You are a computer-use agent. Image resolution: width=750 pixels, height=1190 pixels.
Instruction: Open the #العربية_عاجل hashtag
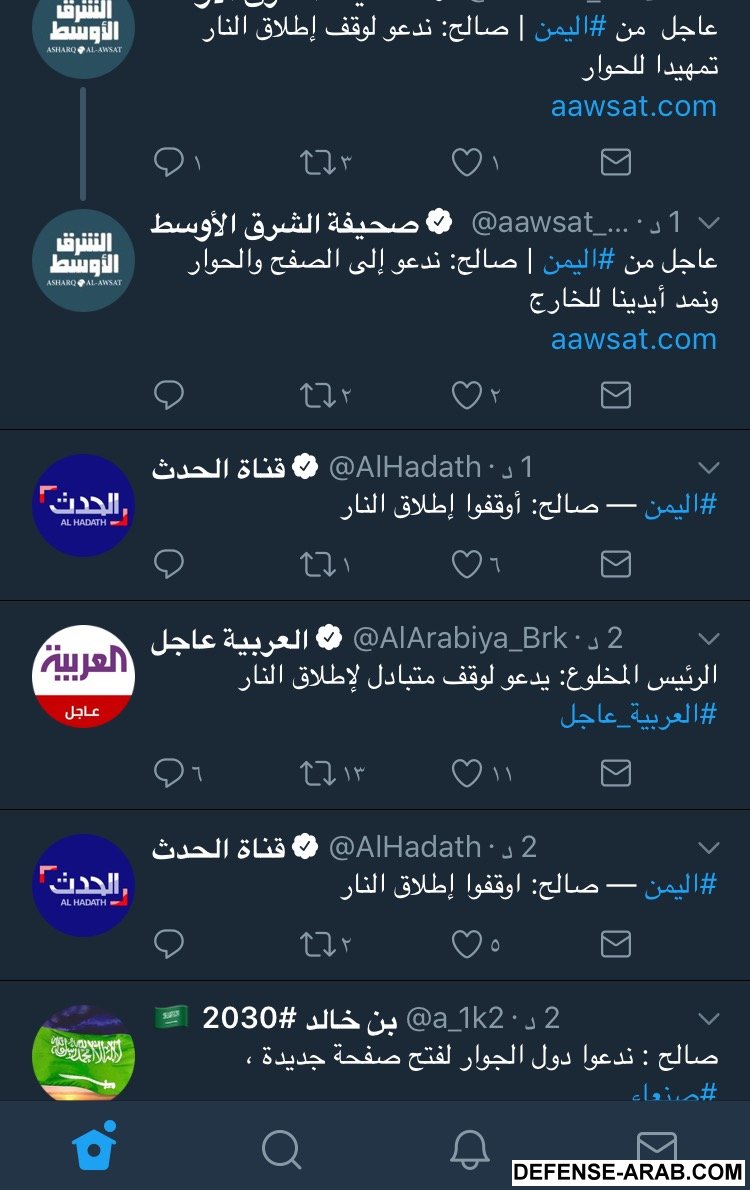click(638, 714)
